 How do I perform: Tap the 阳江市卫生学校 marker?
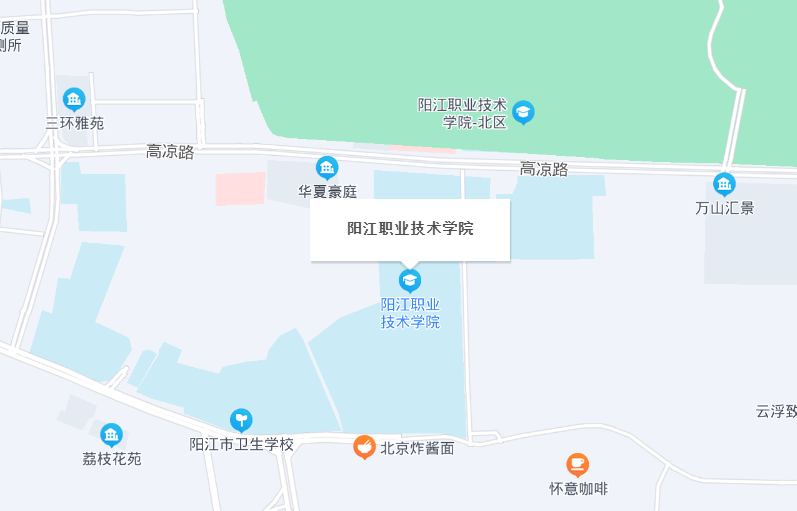[x=241, y=420]
